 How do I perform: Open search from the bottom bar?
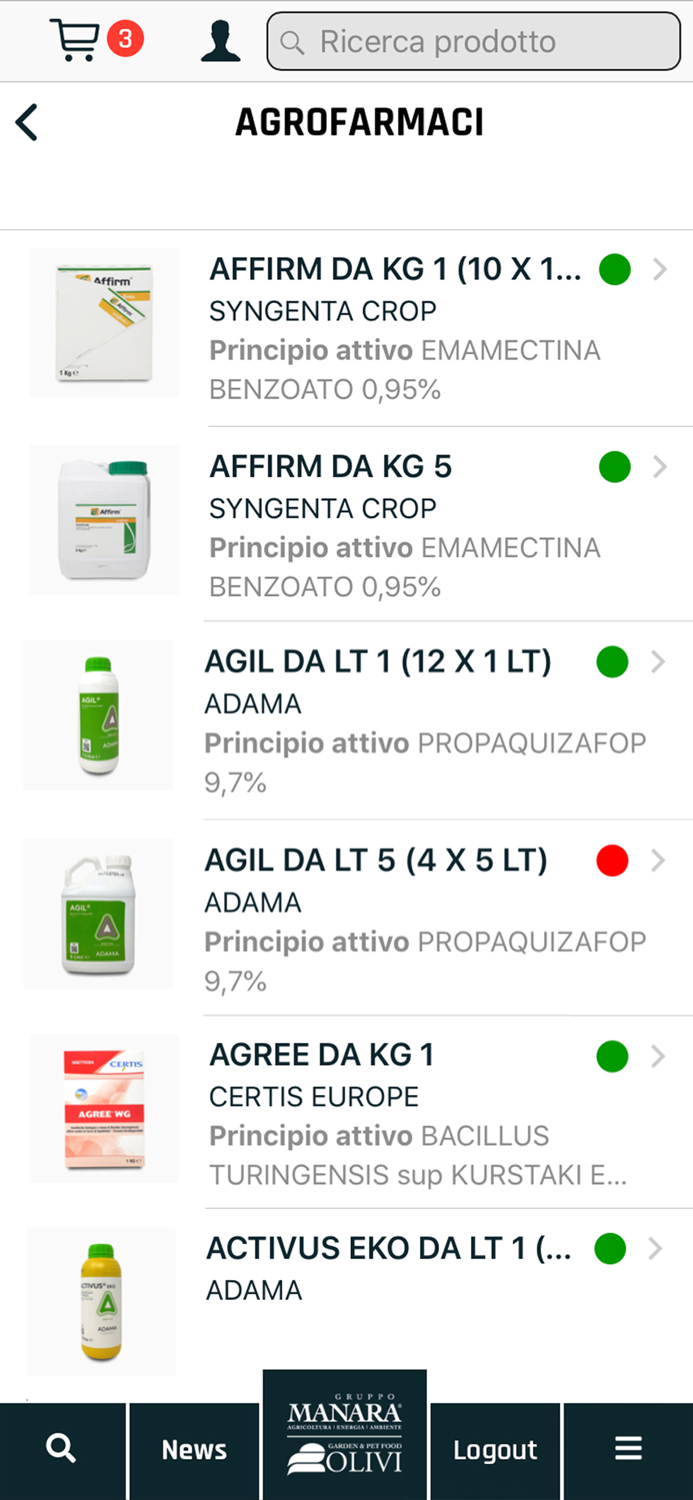pos(62,1449)
